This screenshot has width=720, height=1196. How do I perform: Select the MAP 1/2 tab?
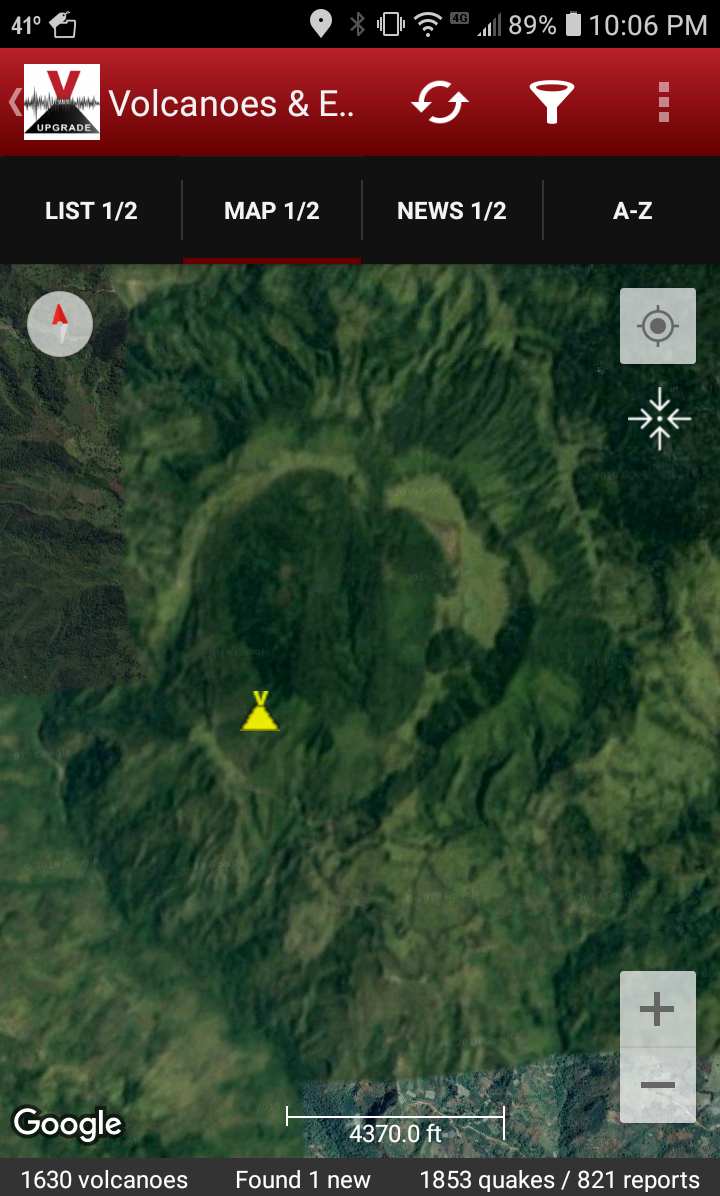272,211
